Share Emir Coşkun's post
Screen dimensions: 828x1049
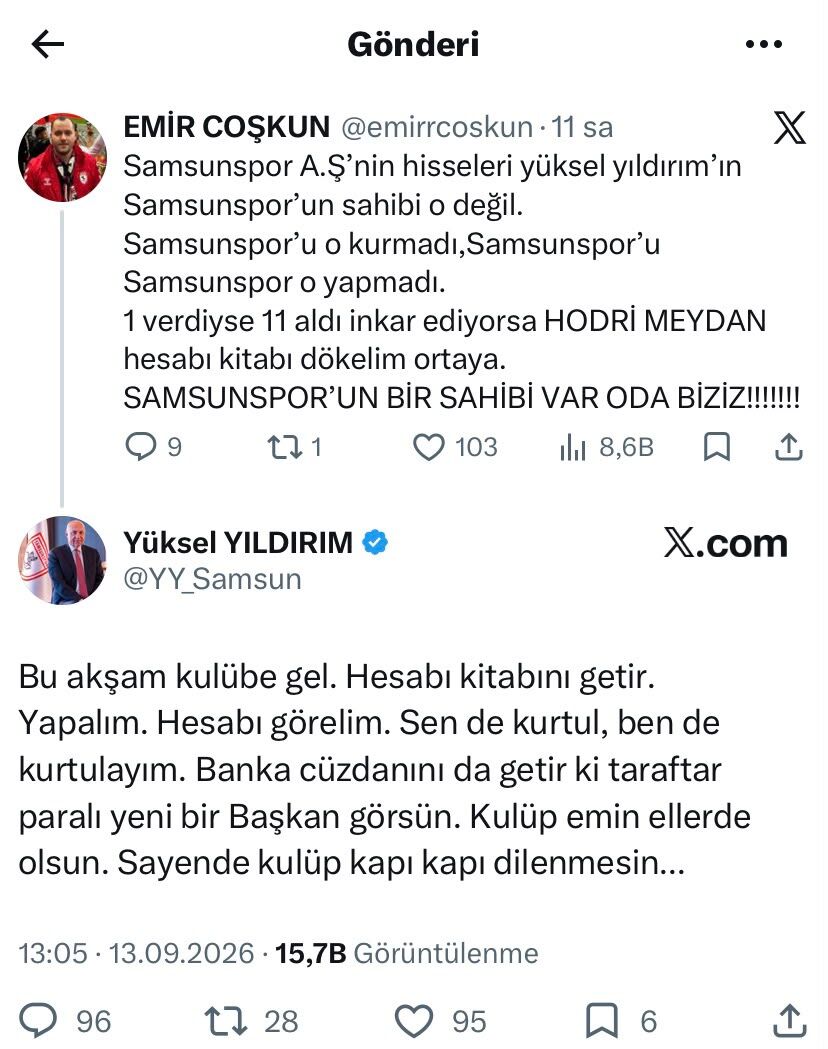789,447
